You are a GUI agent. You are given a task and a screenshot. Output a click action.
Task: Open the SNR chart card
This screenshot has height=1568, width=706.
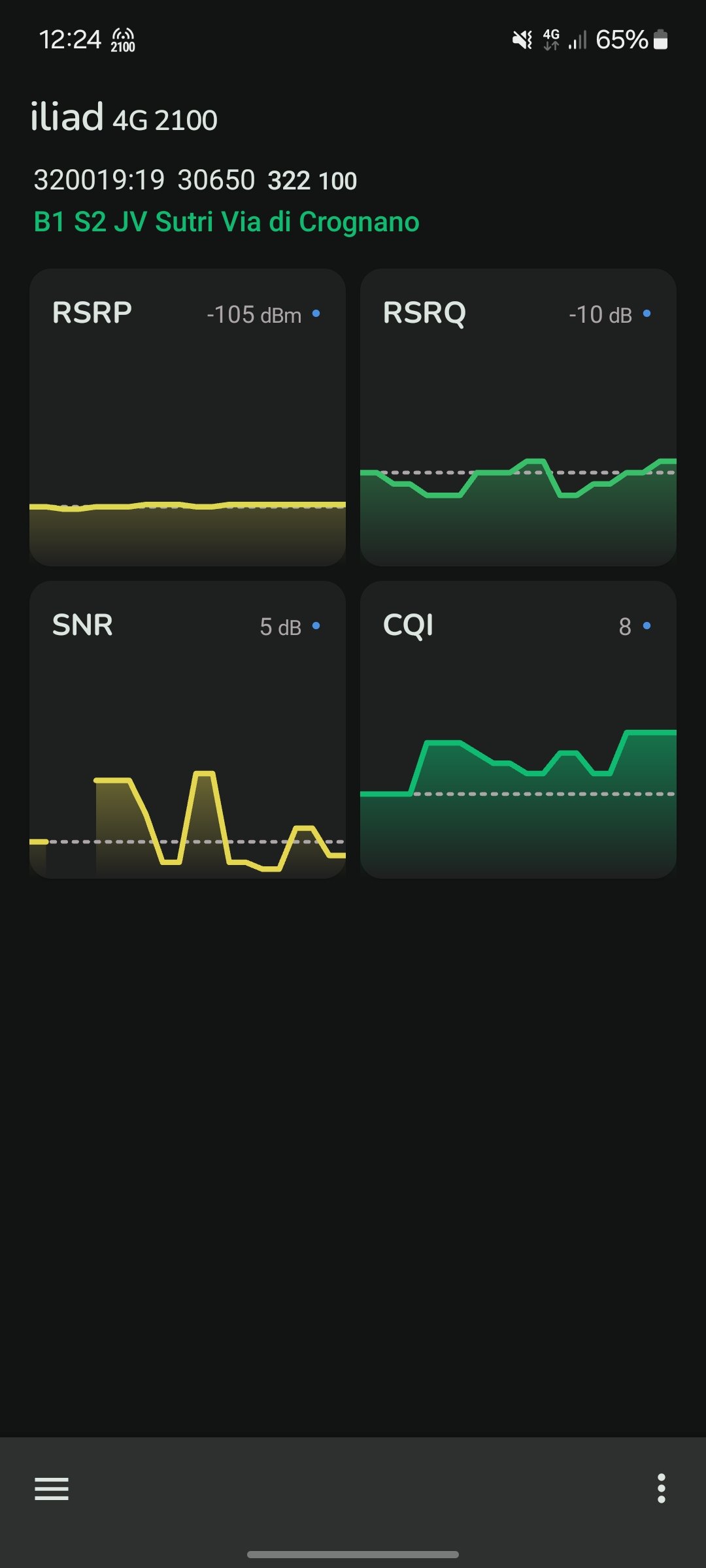[x=188, y=730]
